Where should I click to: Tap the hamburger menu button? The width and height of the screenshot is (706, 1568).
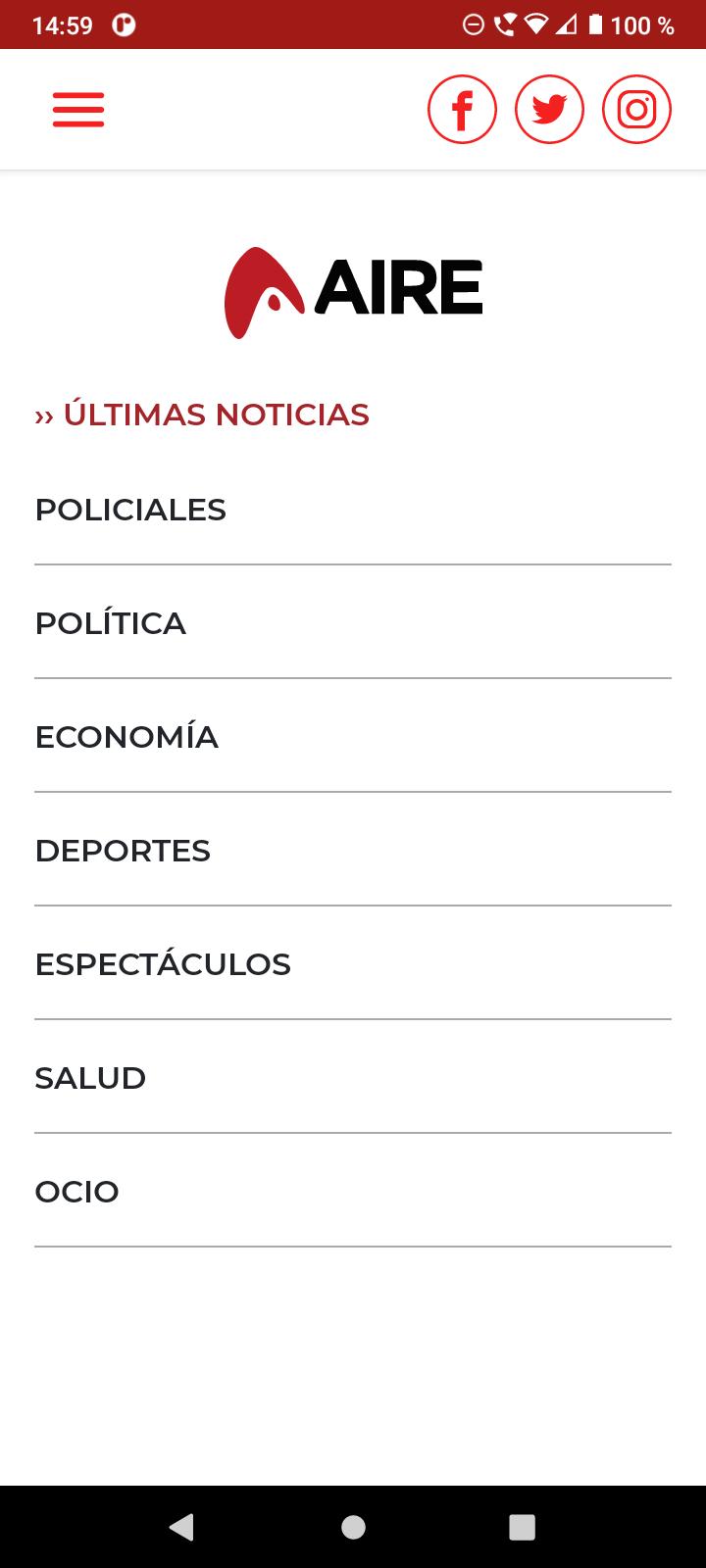click(x=78, y=110)
